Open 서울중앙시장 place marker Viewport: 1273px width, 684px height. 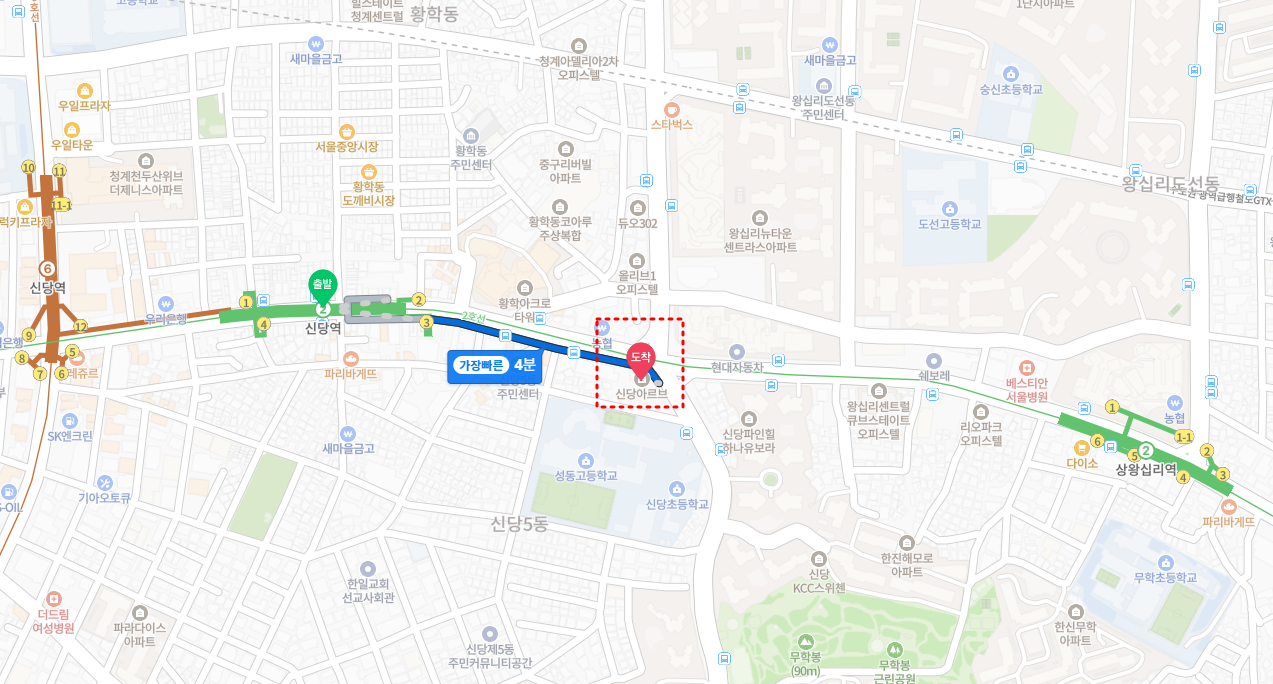pos(347,131)
